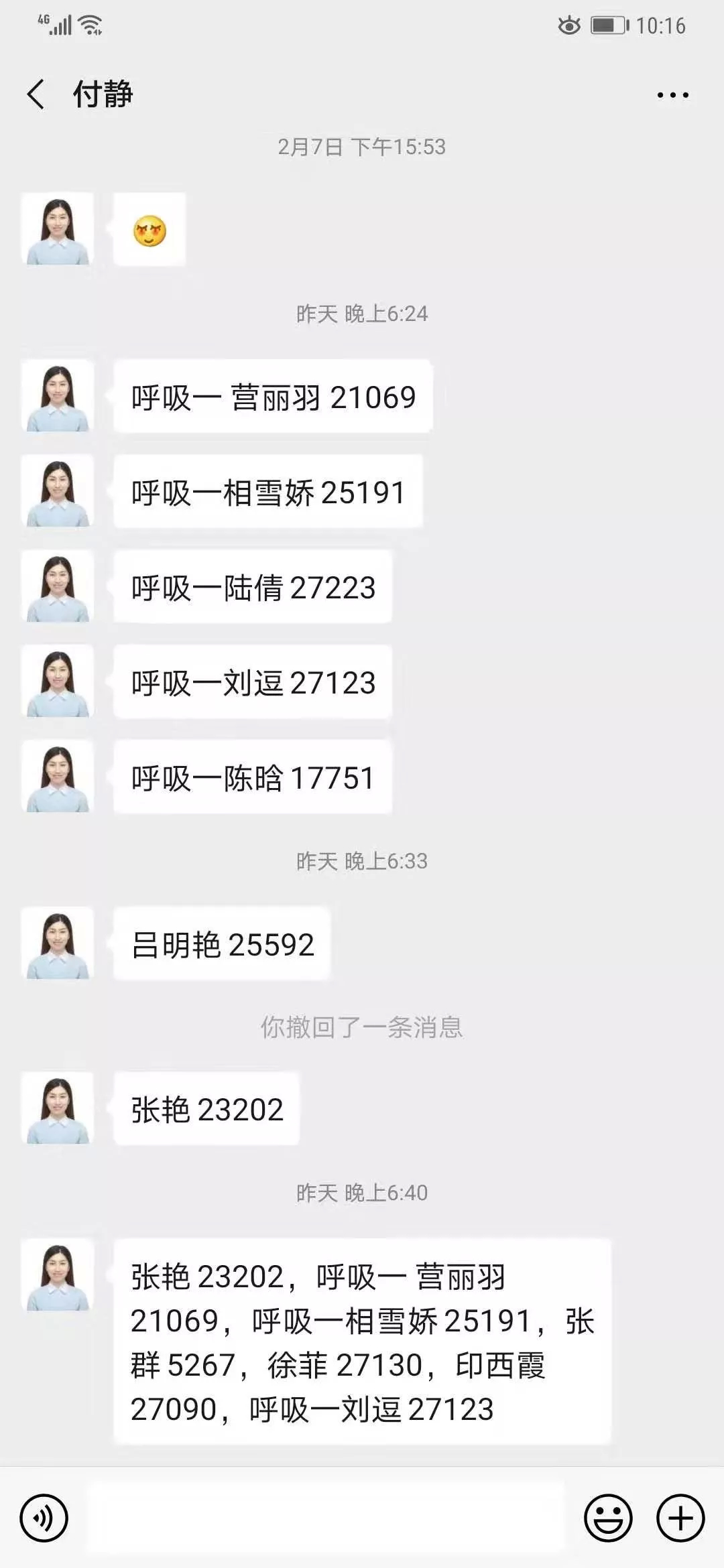This screenshot has height=1568, width=724.
Task: Tap avatar beside the emoji message
Action: 58,229
